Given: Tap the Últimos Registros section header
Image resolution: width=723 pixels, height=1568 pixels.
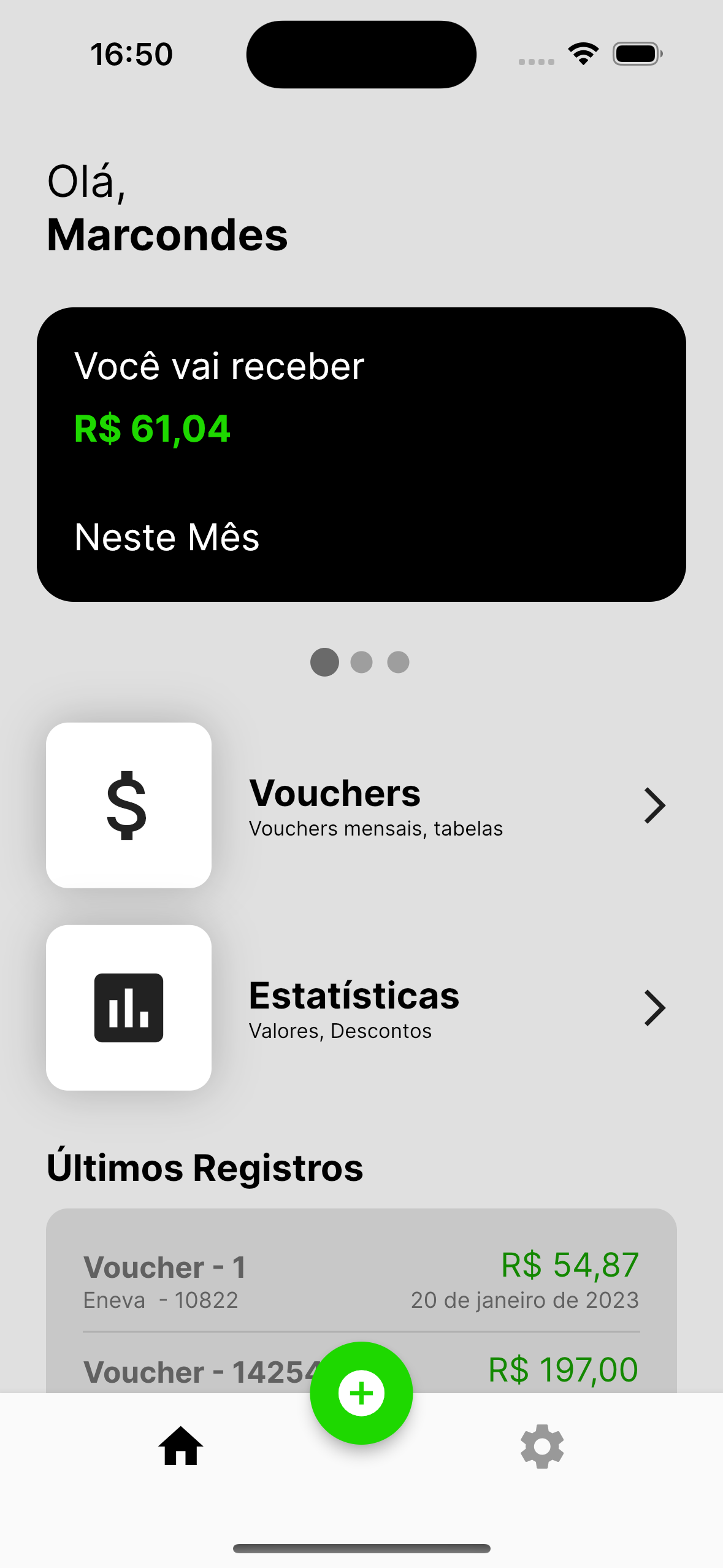Looking at the screenshot, I should pos(205,1167).
